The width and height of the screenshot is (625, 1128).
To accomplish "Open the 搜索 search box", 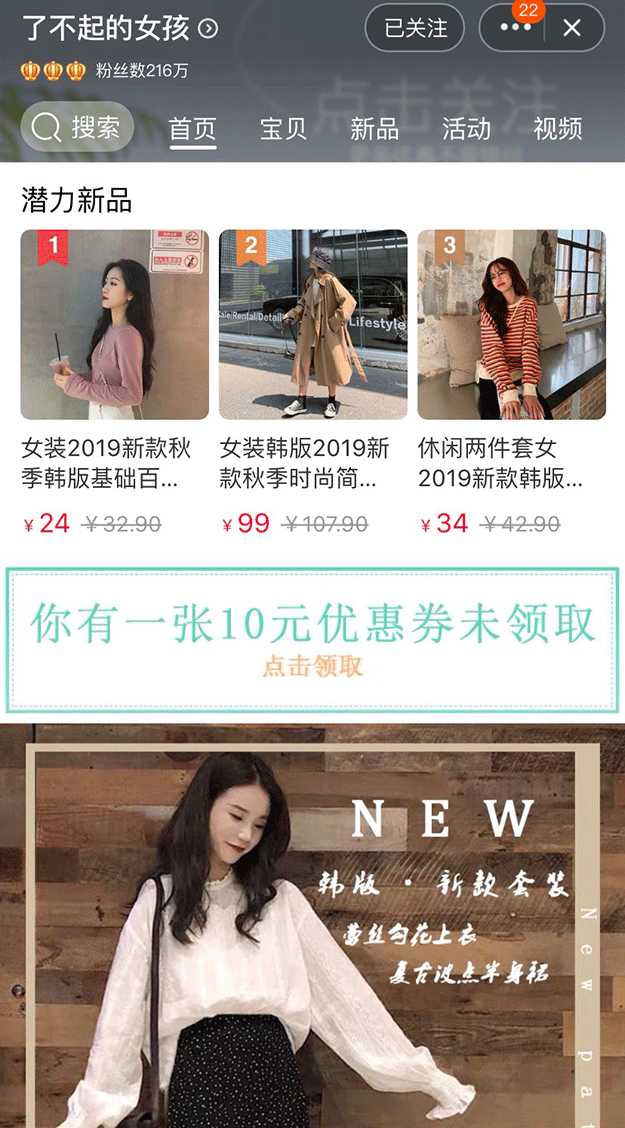I will tap(77, 127).
